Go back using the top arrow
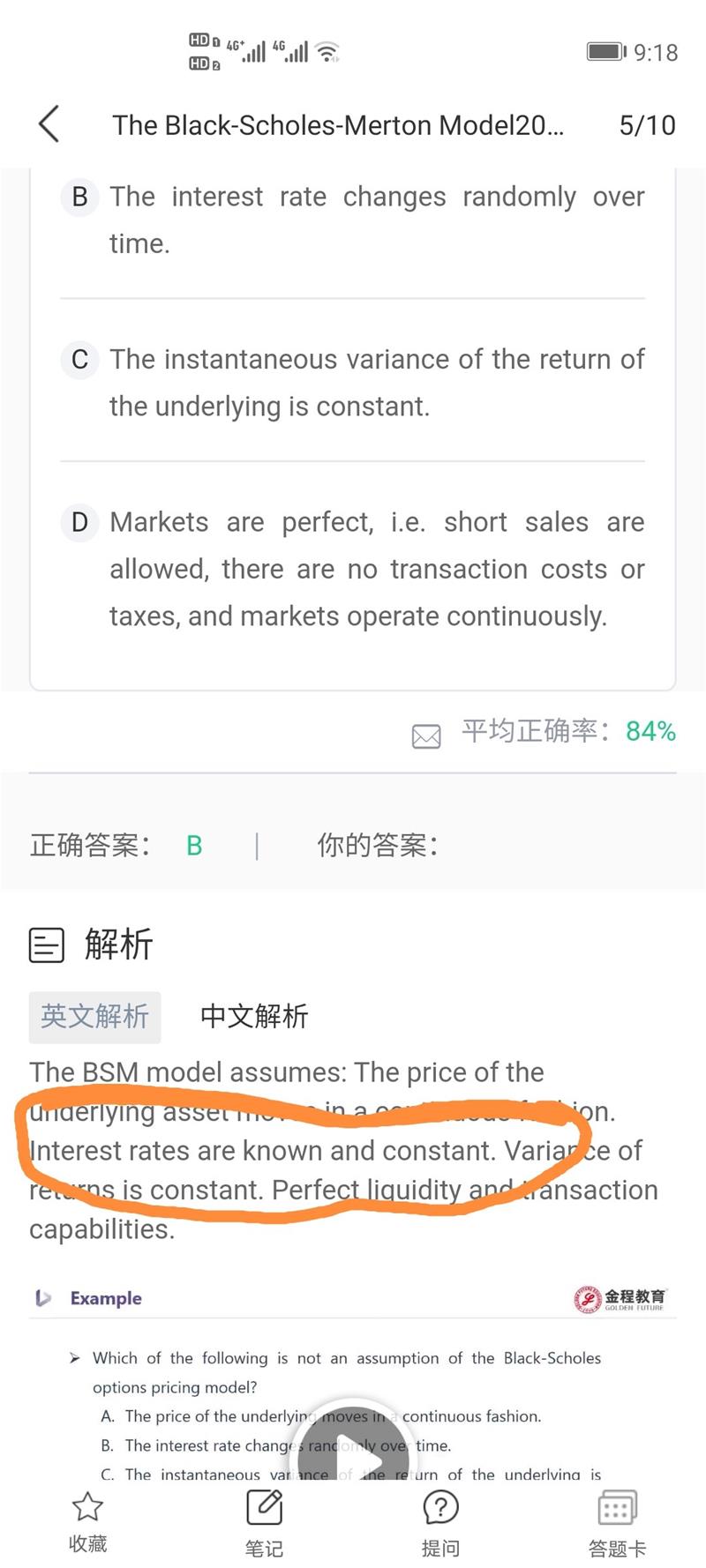The width and height of the screenshot is (706, 1568). 49,124
